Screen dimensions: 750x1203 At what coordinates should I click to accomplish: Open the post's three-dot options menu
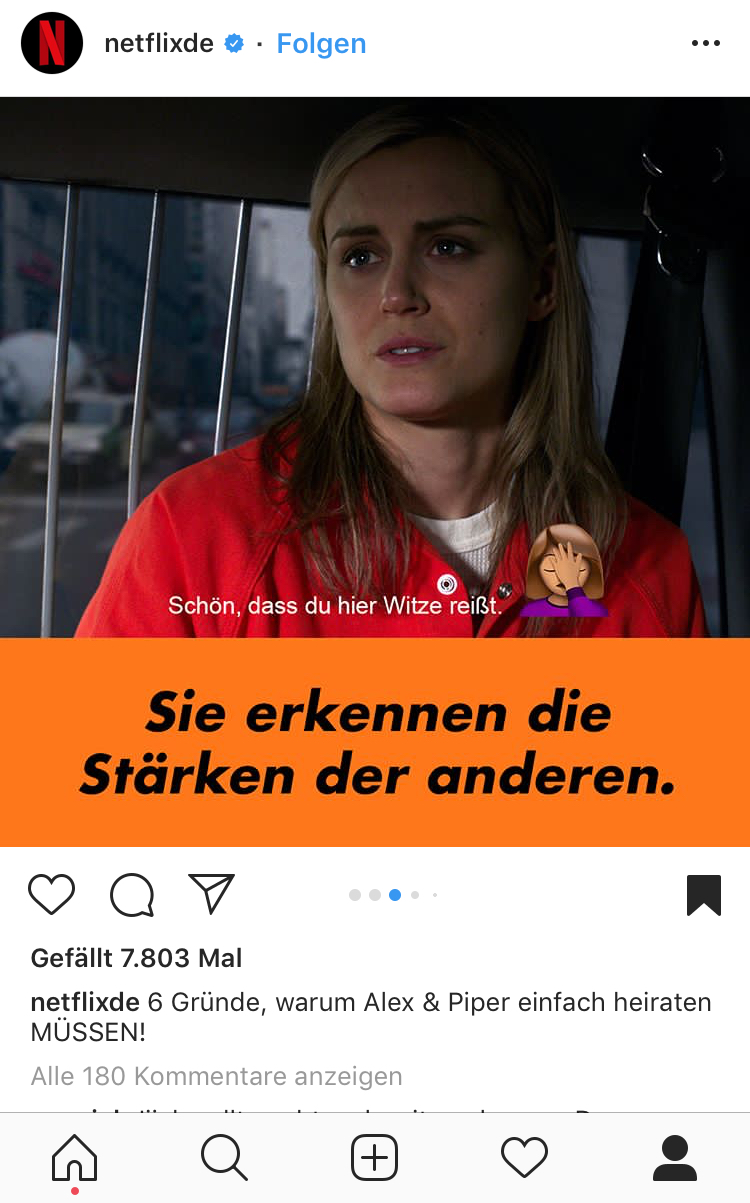[x=705, y=44]
